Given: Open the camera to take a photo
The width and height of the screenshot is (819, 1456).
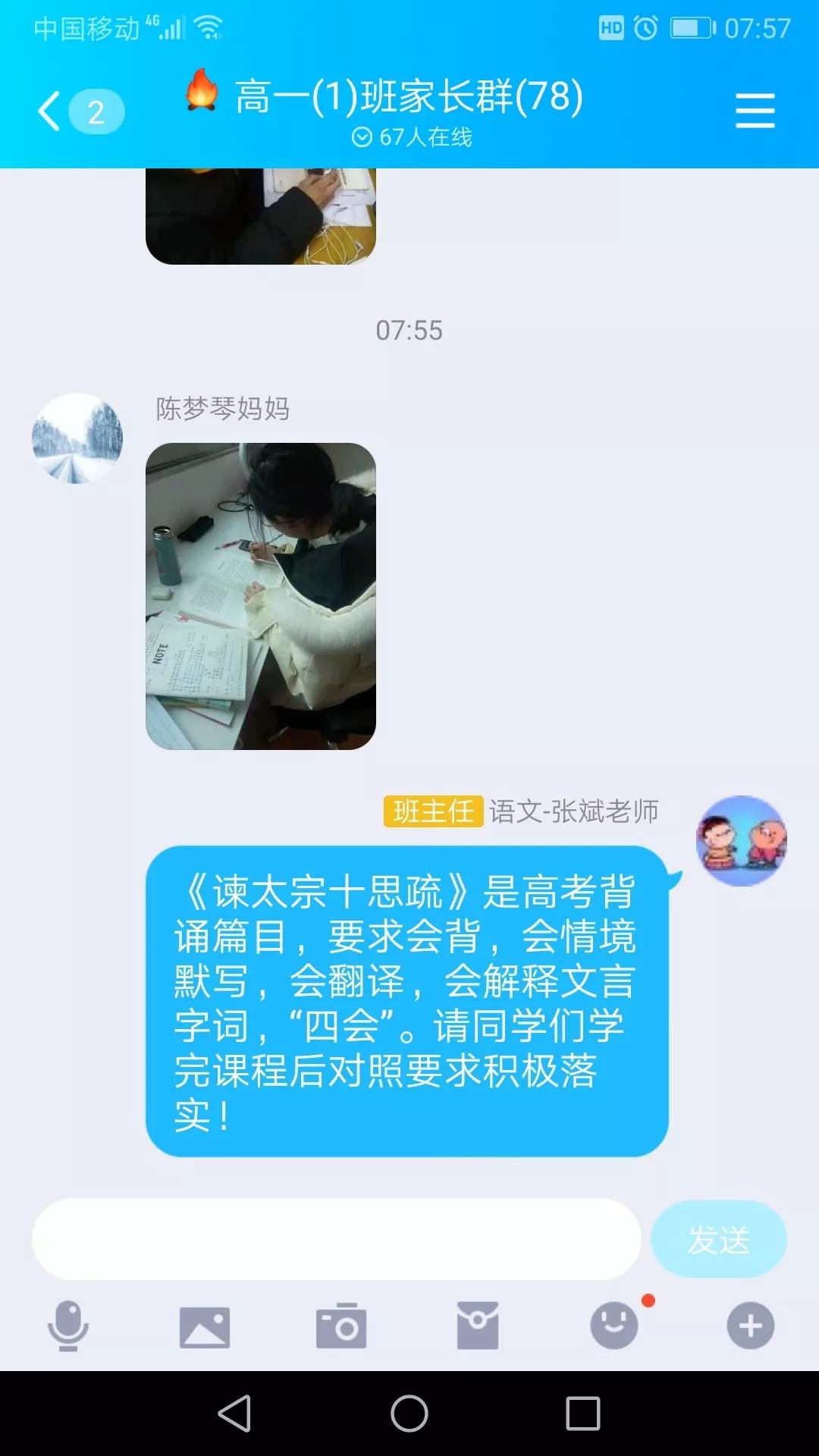Looking at the screenshot, I should pos(341,1326).
